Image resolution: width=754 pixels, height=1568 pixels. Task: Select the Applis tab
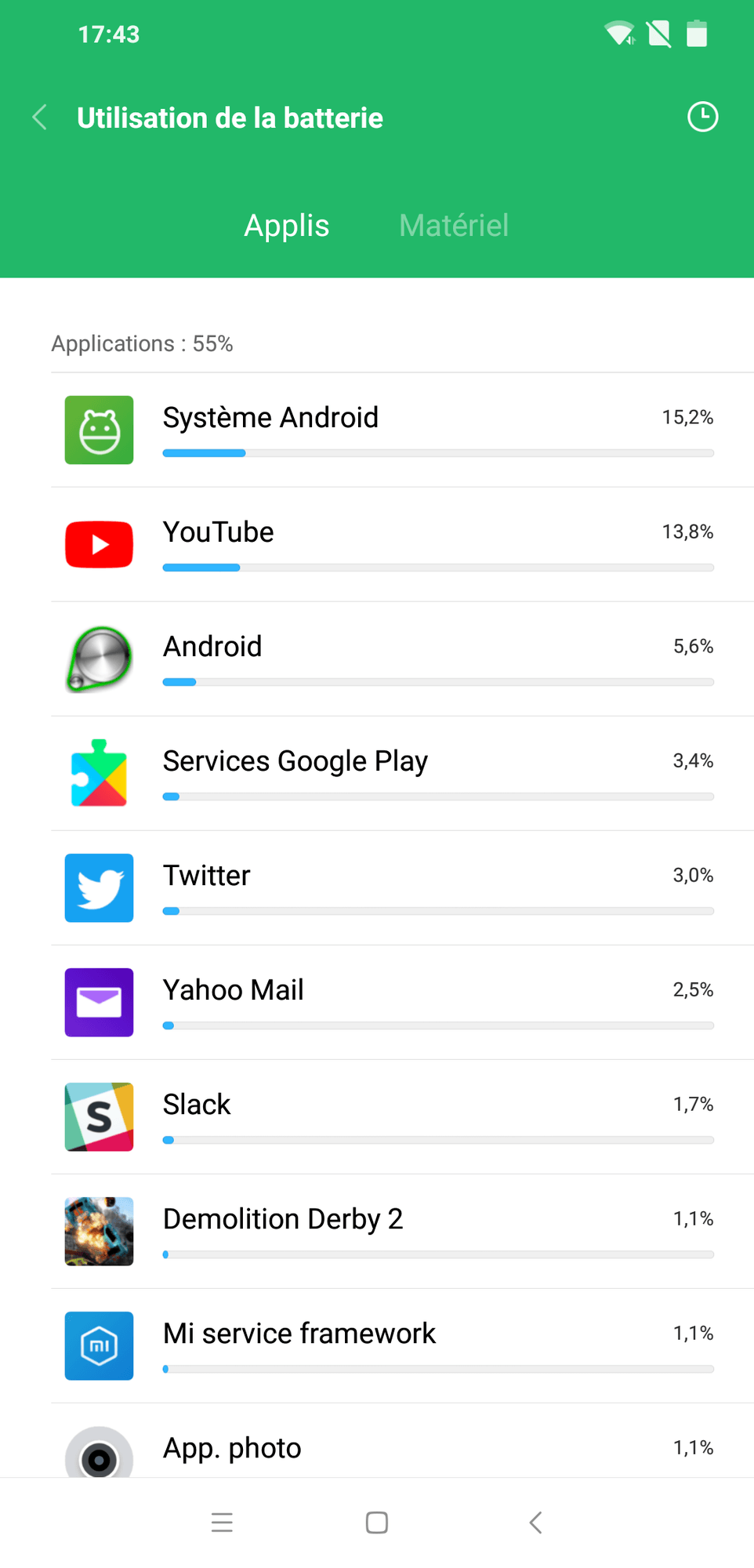click(287, 226)
